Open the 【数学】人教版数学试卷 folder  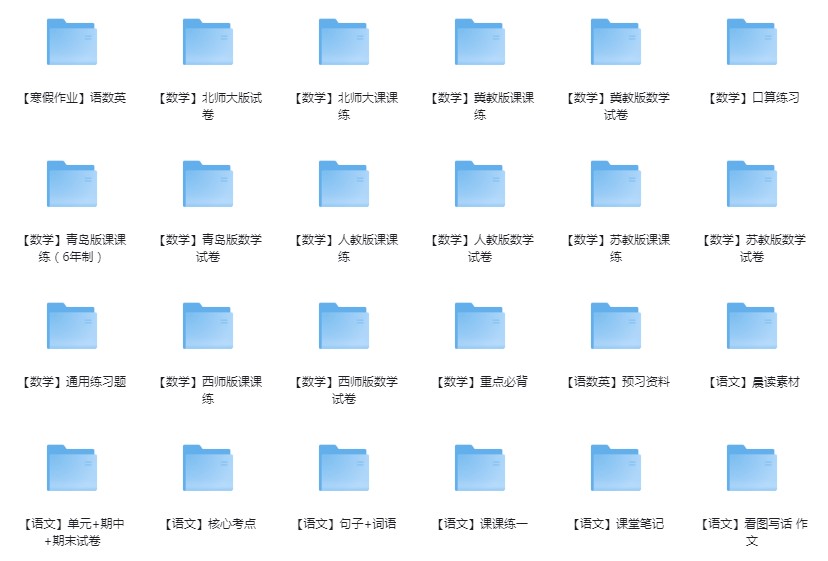click(x=480, y=185)
